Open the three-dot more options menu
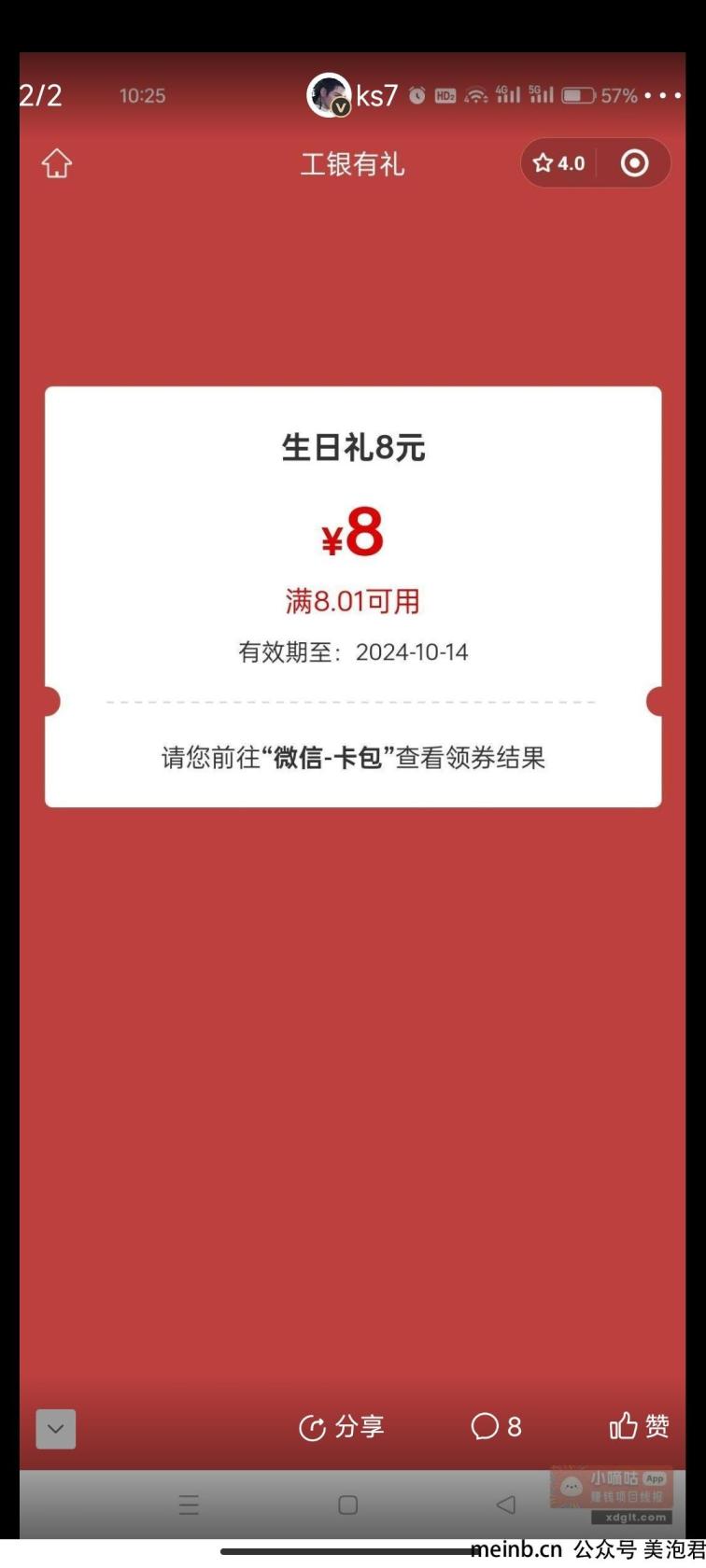706x1568 pixels. 663,95
